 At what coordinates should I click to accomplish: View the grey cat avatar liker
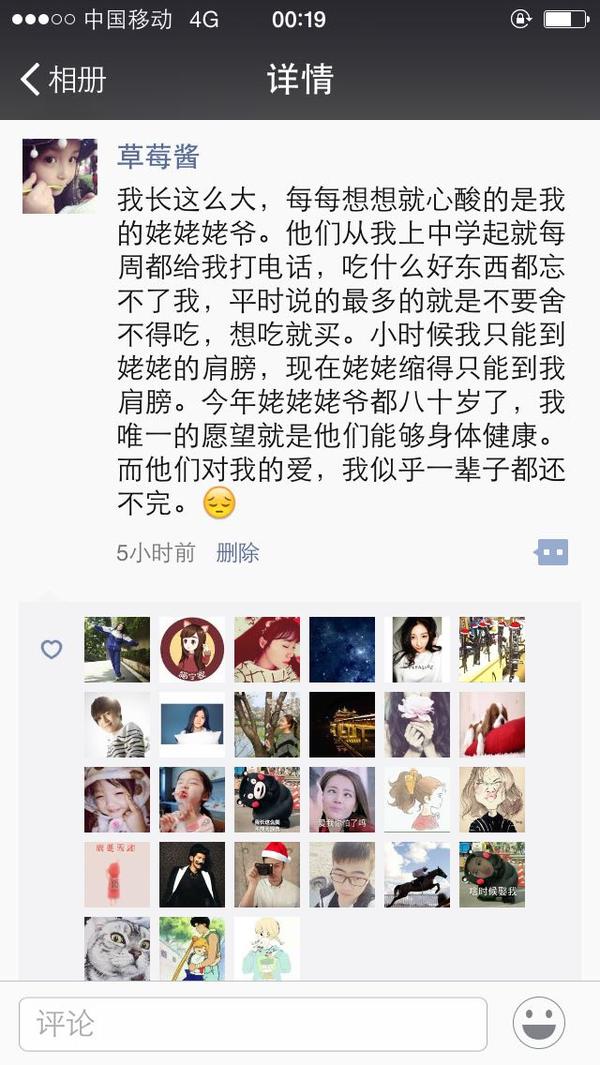tap(117, 949)
